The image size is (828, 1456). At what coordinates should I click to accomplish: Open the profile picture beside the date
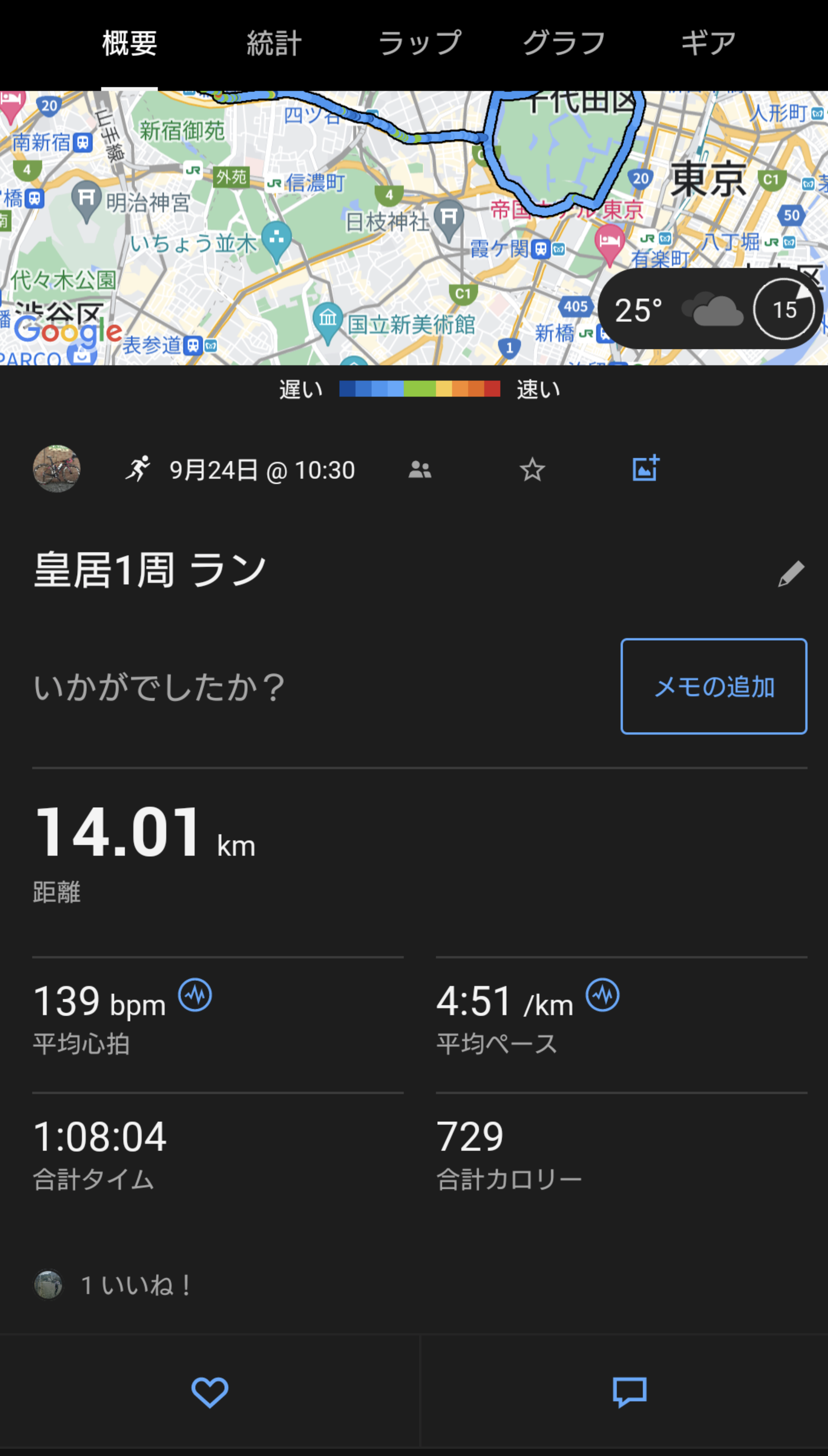click(x=56, y=469)
